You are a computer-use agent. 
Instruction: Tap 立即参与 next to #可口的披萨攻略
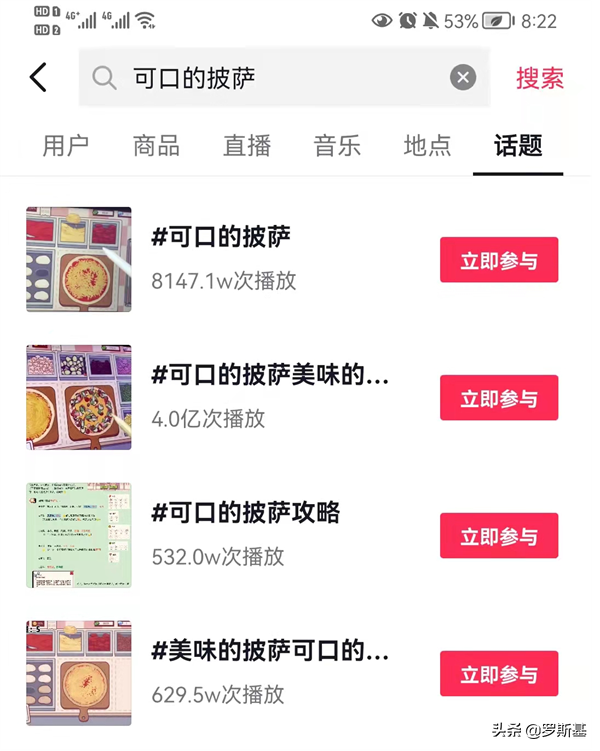pos(499,537)
